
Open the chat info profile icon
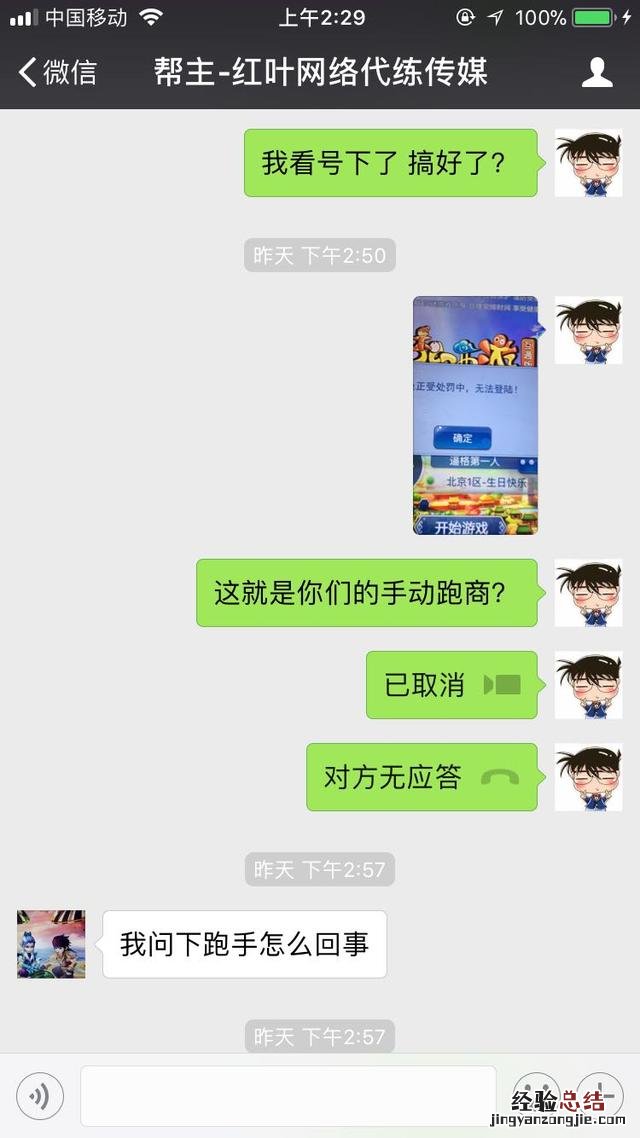[x=597, y=72]
